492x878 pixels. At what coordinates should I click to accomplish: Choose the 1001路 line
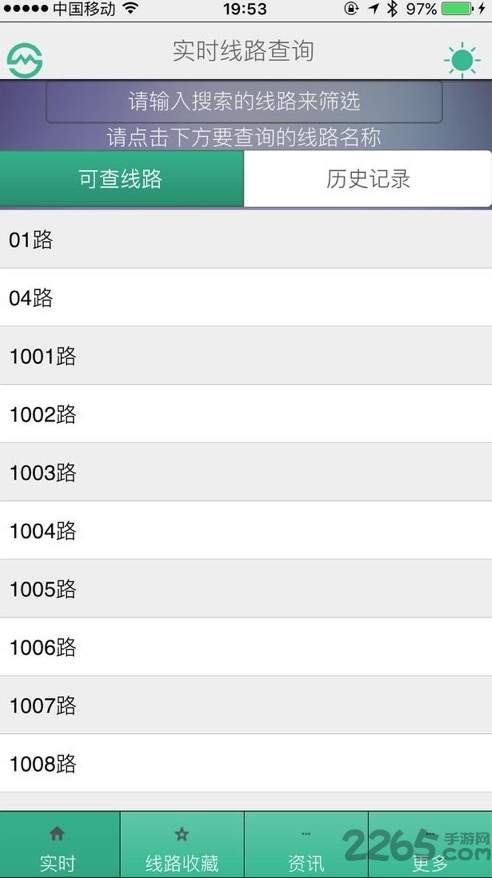pyautogui.click(x=246, y=356)
